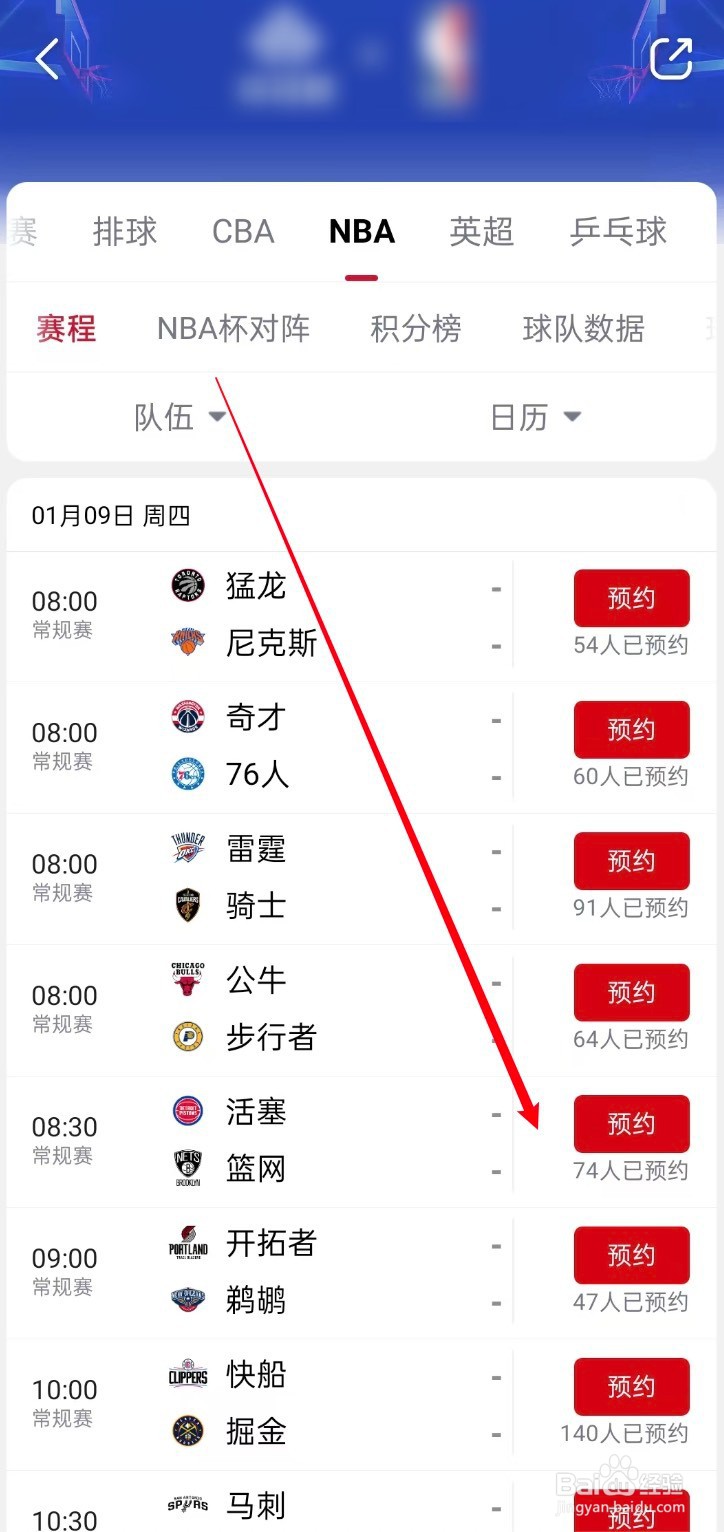Open the 队伍 team filter dropdown
Screen dimensions: 724x1532
tap(177, 417)
